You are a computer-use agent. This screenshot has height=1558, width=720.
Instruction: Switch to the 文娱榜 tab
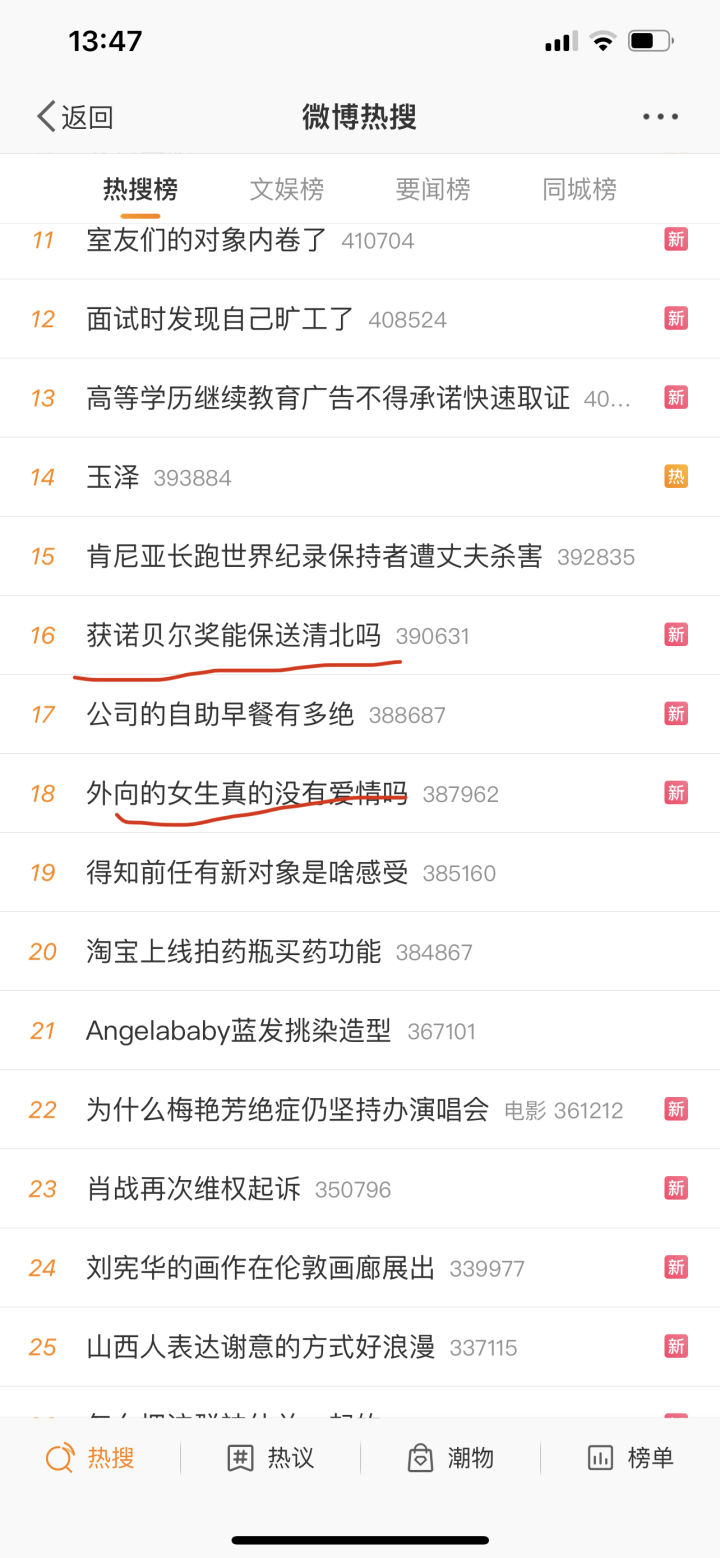click(x=288, y=189)
